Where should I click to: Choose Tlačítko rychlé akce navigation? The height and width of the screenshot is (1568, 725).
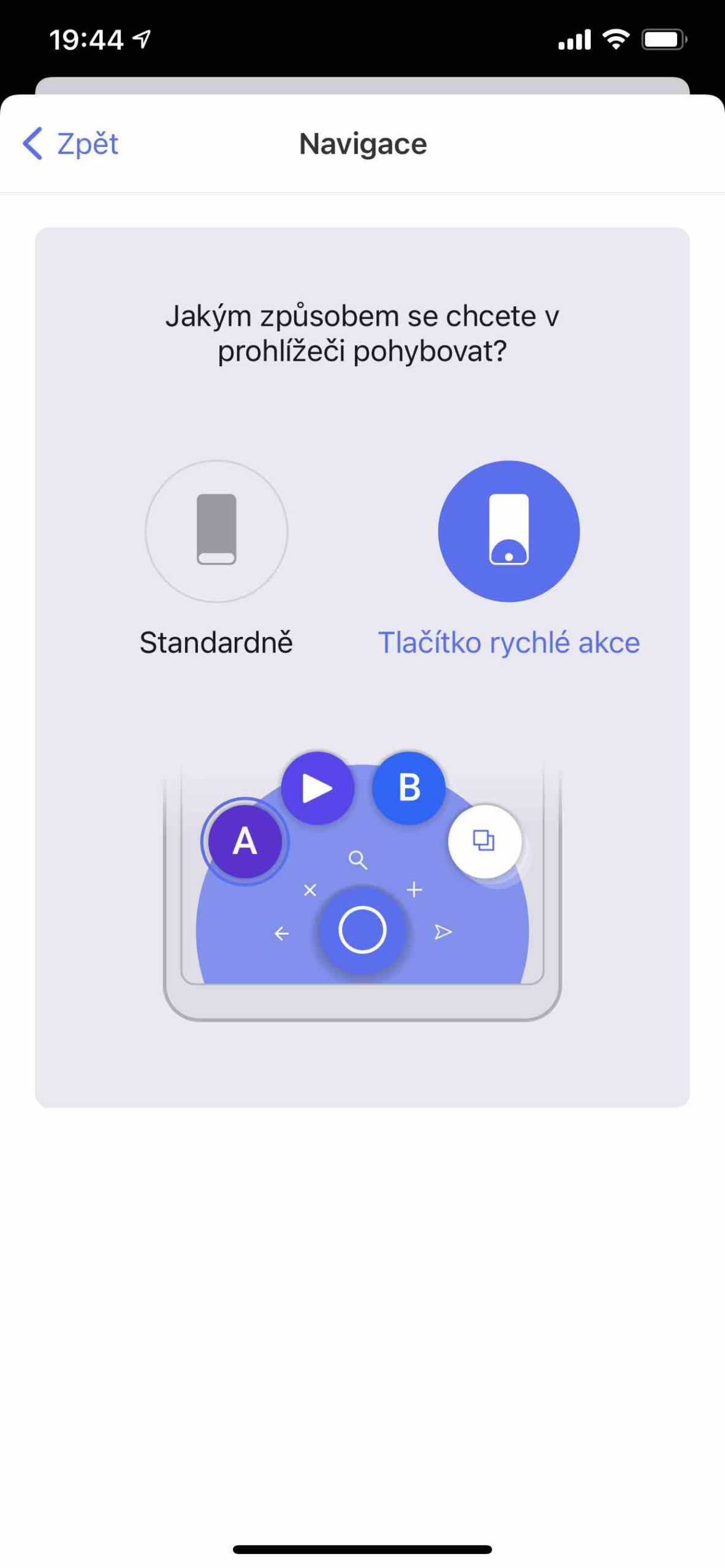point(509,530)
